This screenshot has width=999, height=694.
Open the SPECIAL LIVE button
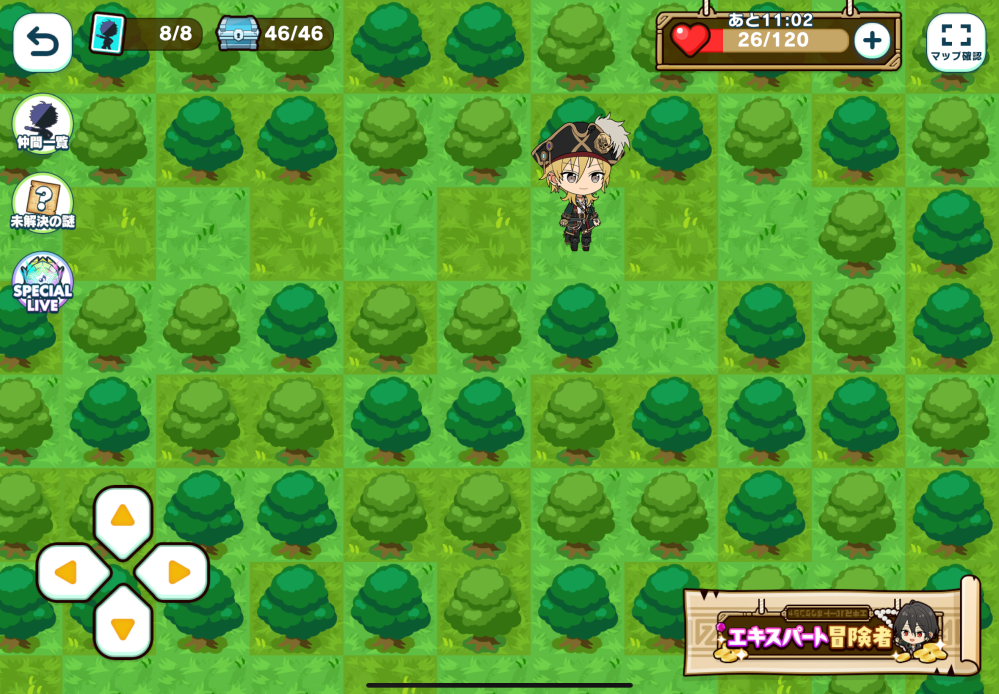tap(42, 282)
